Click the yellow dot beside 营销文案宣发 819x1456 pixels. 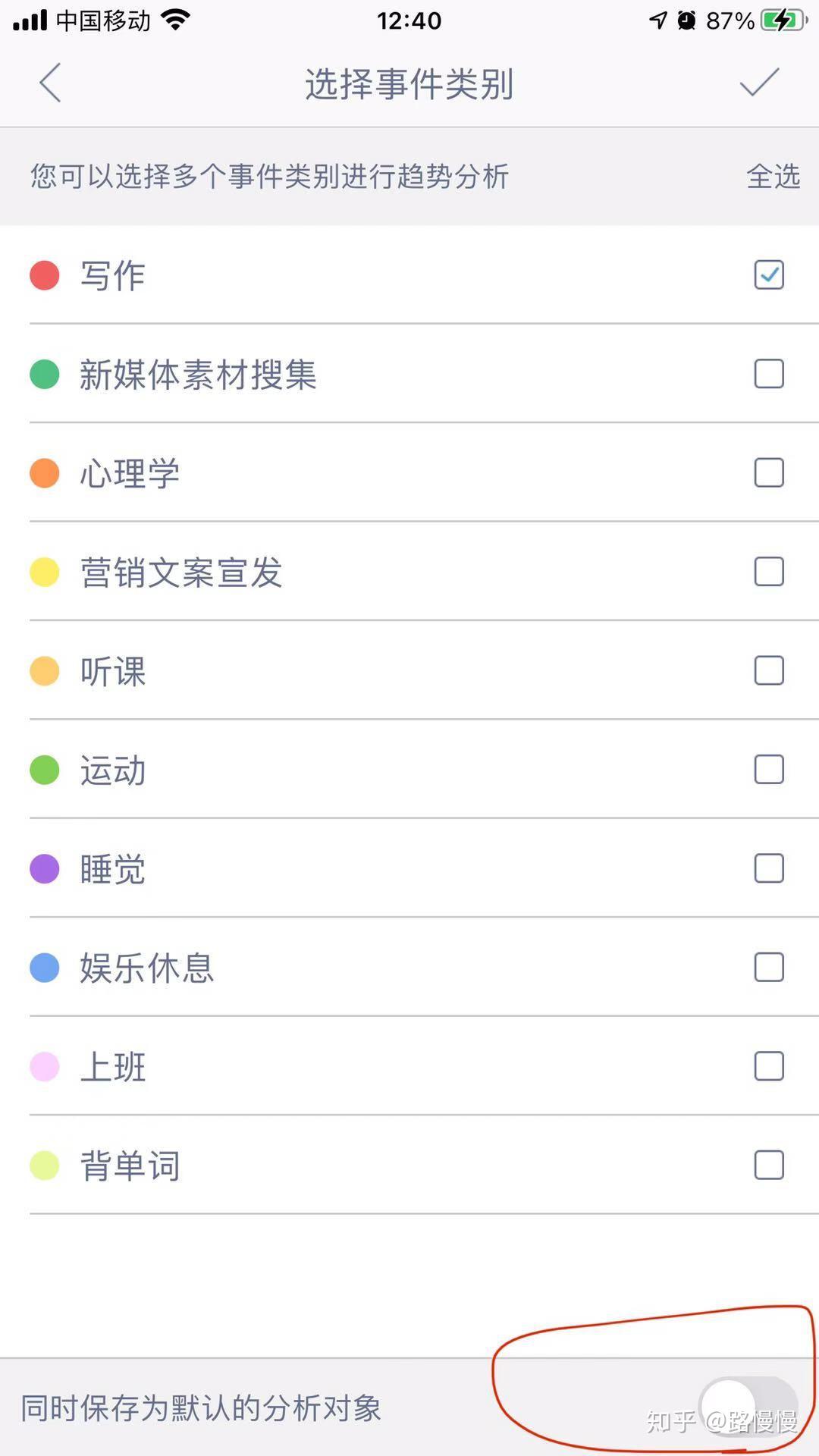click(x=45, y=571)
